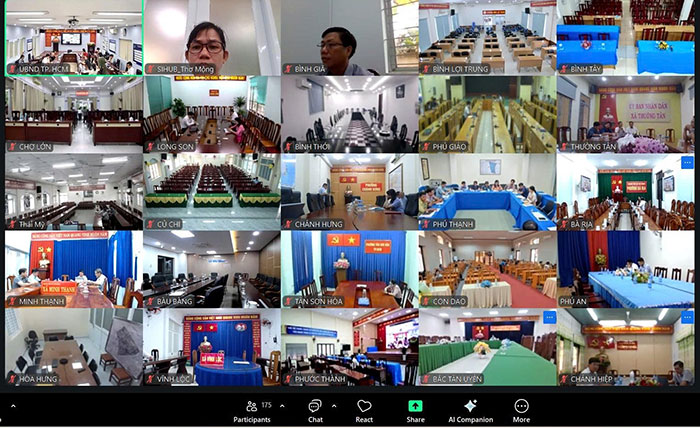Screen dimensions: 700x428
Task: Select the MINH THẠNH video tile
Action: (x=74, y=269)
